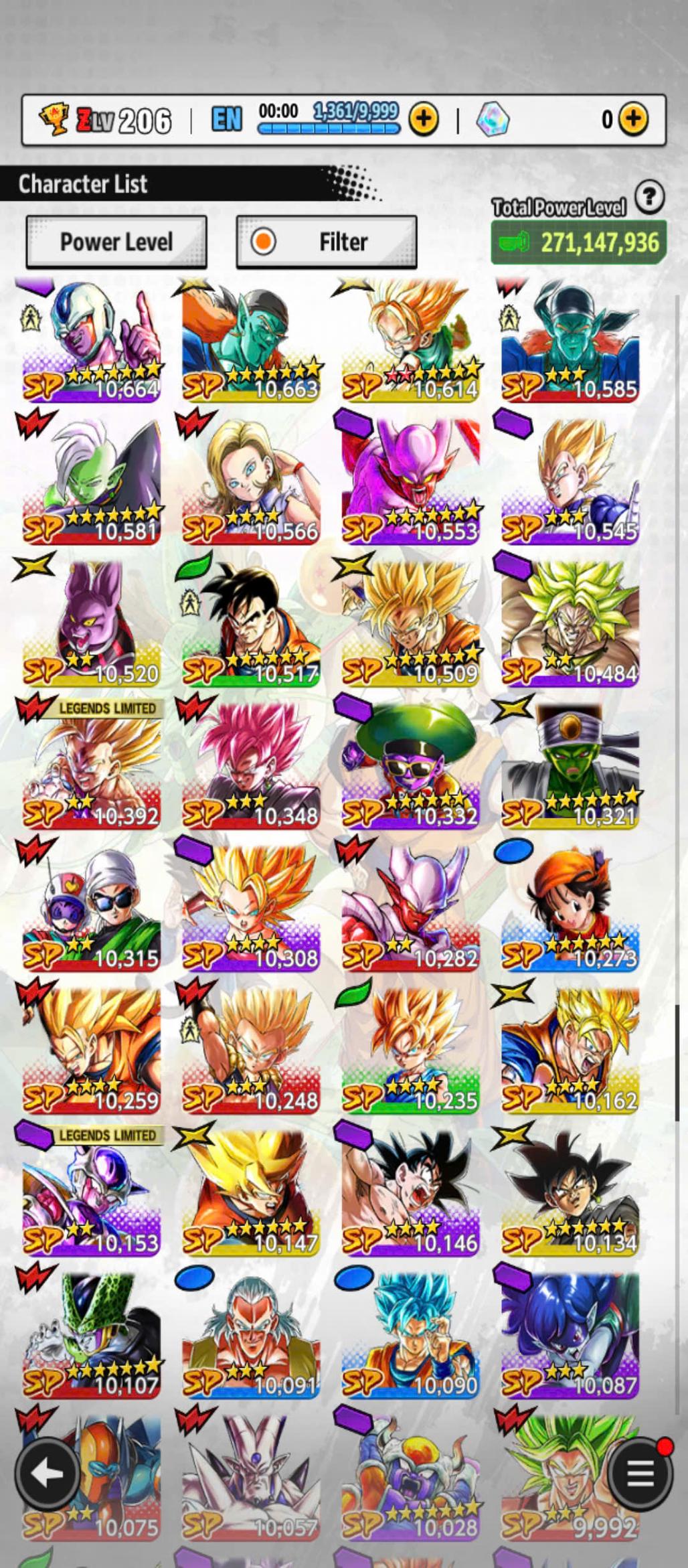Image resolution: width=688 pixels, height=1568 pixels.
Task: Open the character card showing 10,553
Action: point(410,483)
